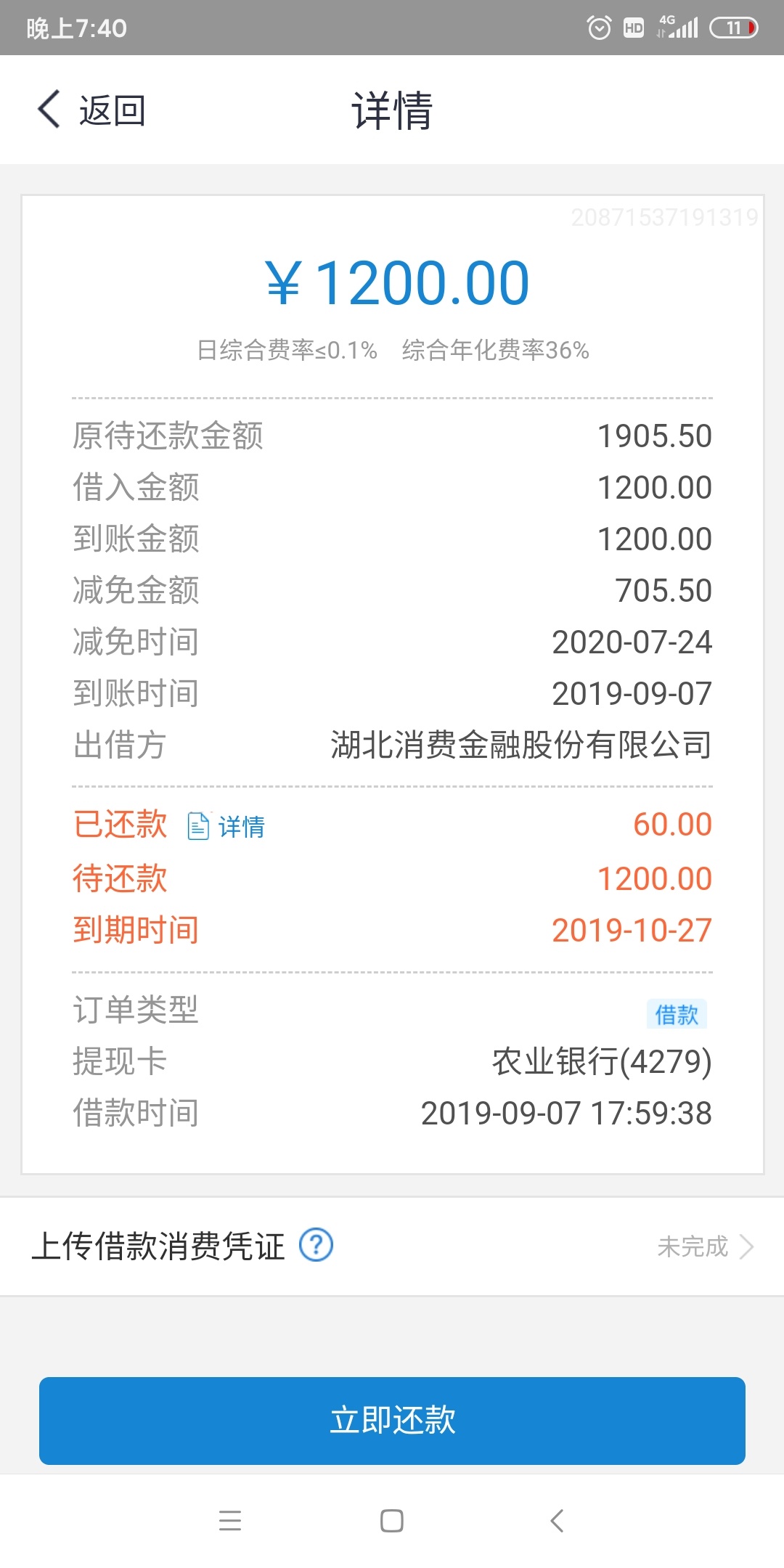Open recent apps from the system bar
784x1568 pixels.
pos(230,1520)
